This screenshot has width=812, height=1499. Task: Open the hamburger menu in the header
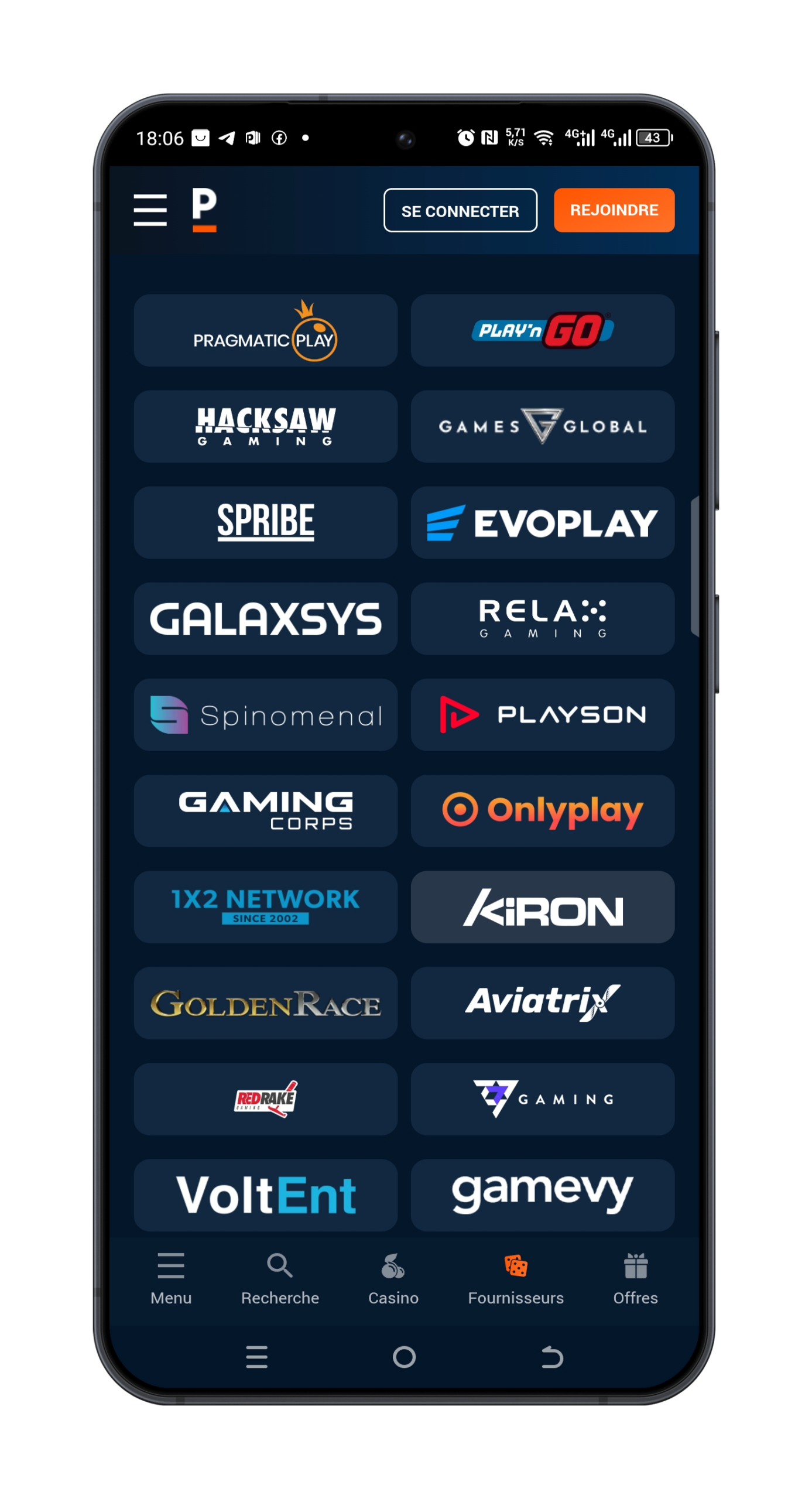coord(150,210)
